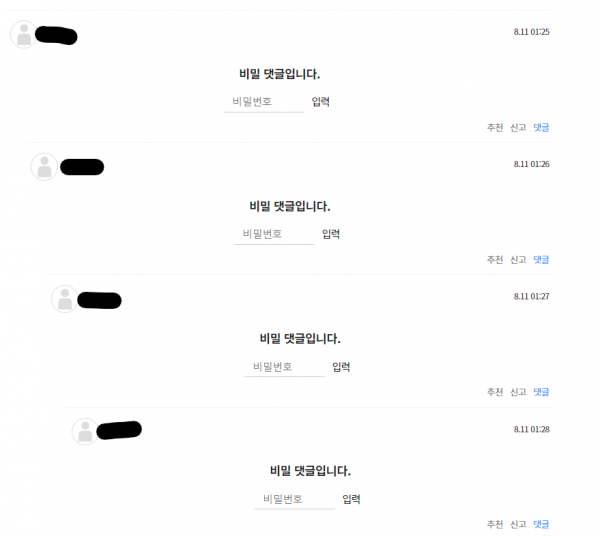Viewport: 600px width, 538px height.
Task: Tap password field on the 01:26 comment
Action: point(273,234)
